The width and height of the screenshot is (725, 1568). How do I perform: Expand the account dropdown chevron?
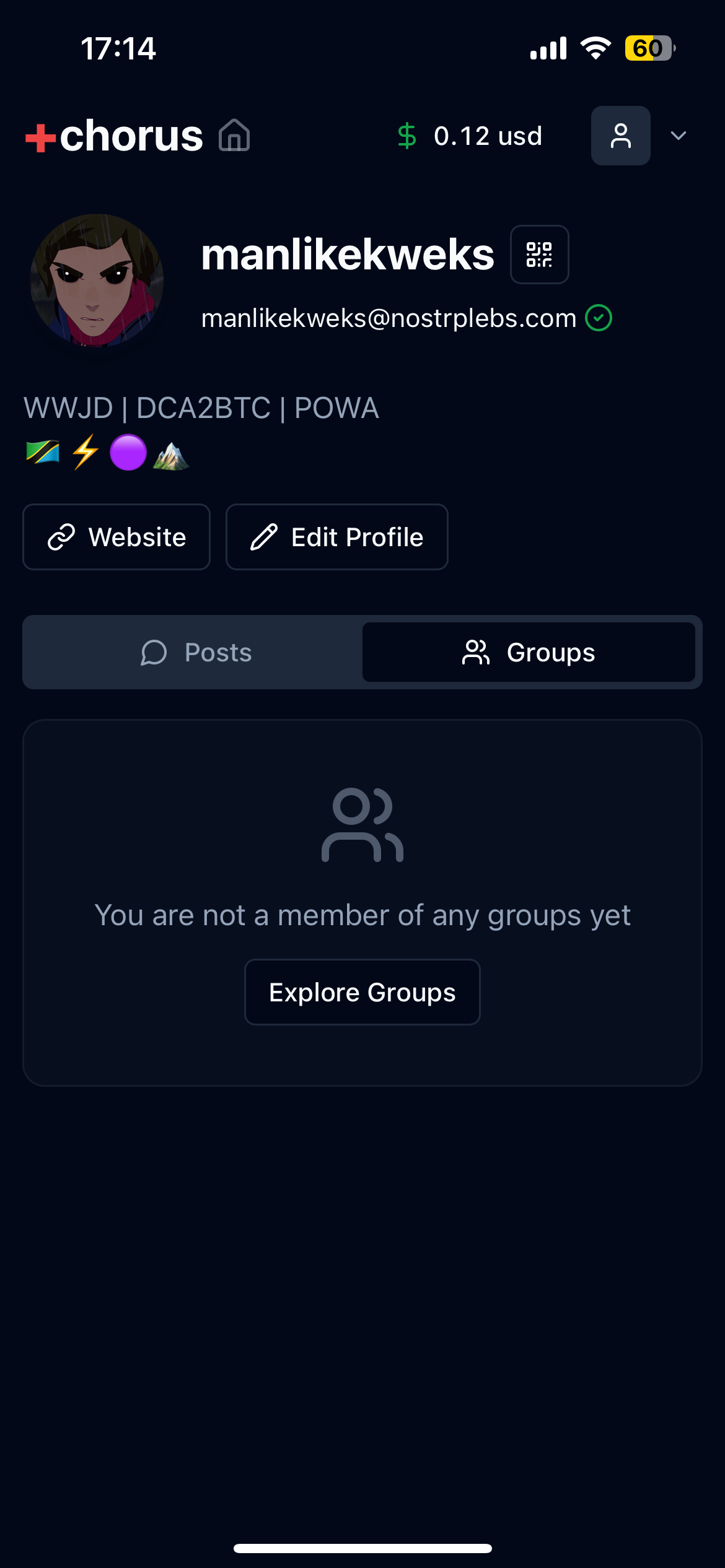[679, 136]
